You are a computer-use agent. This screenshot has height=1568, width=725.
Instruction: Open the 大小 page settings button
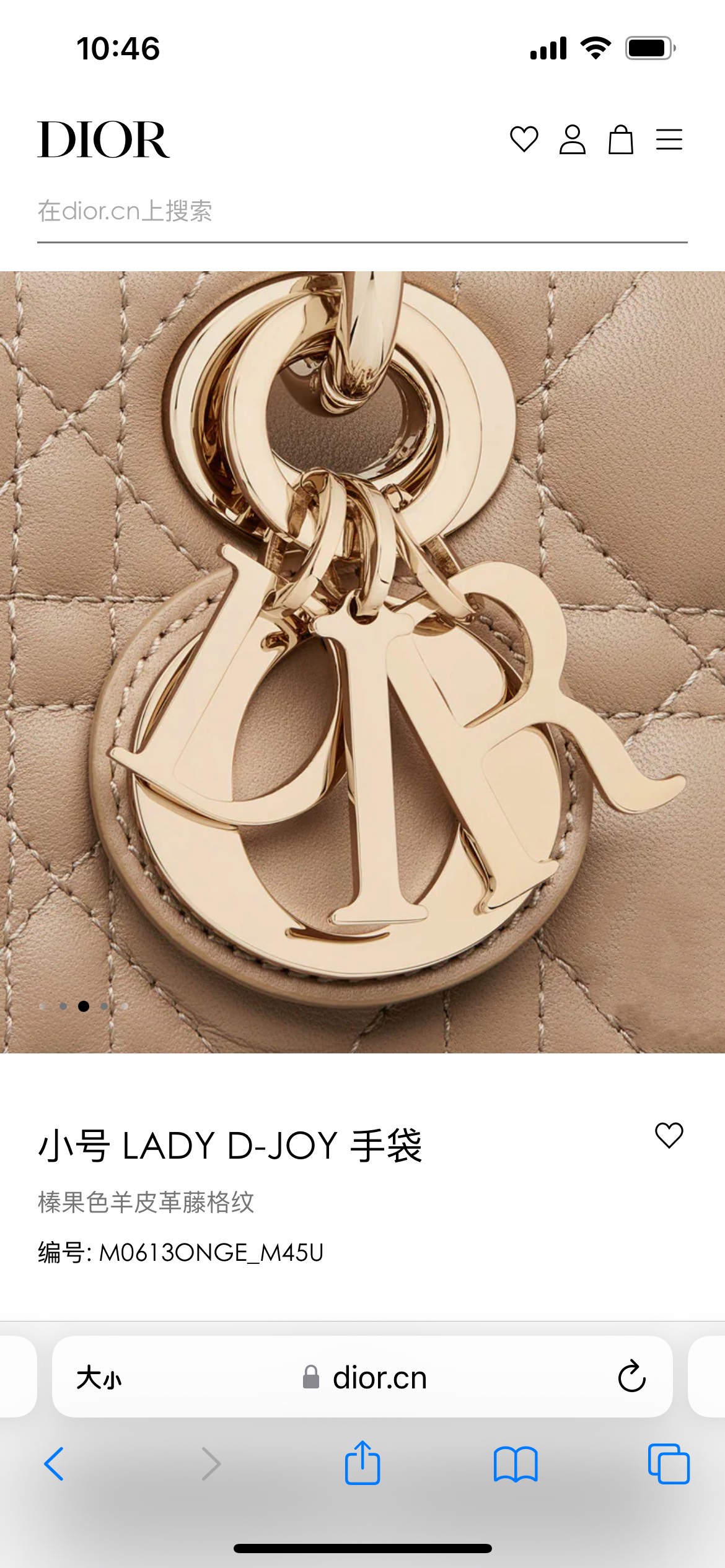[x=99, y=1378]
